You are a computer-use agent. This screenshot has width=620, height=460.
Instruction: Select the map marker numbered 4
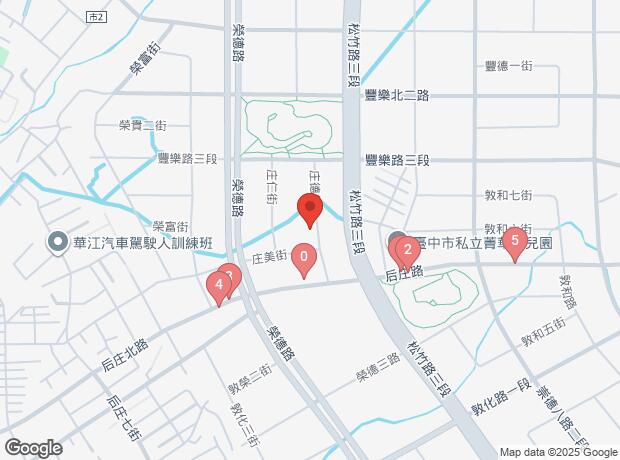coord(218,286)
